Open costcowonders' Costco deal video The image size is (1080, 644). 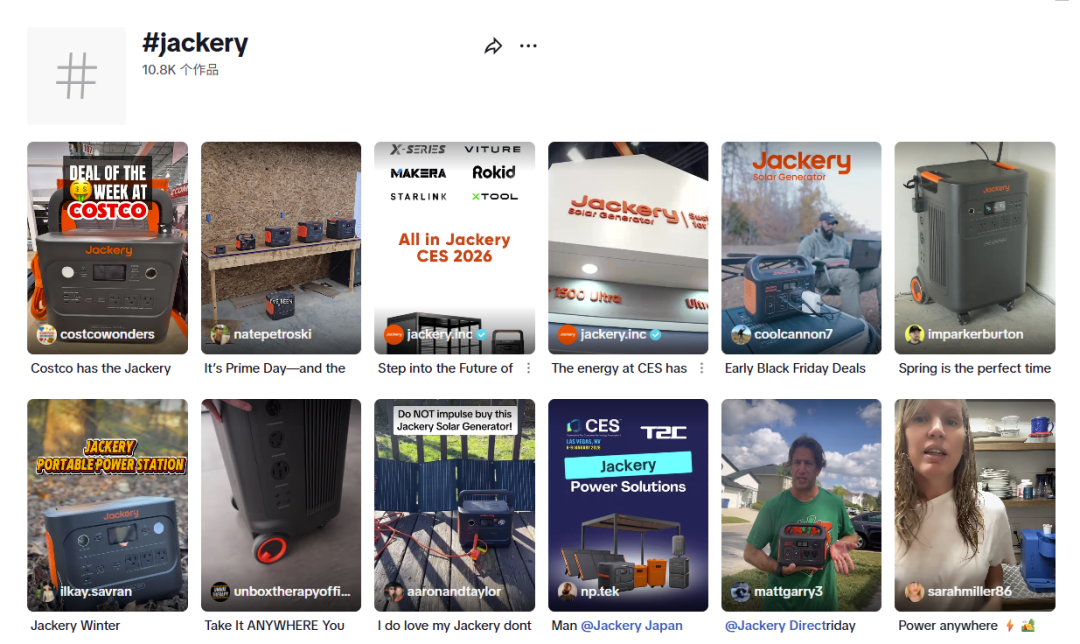[107, 247]
